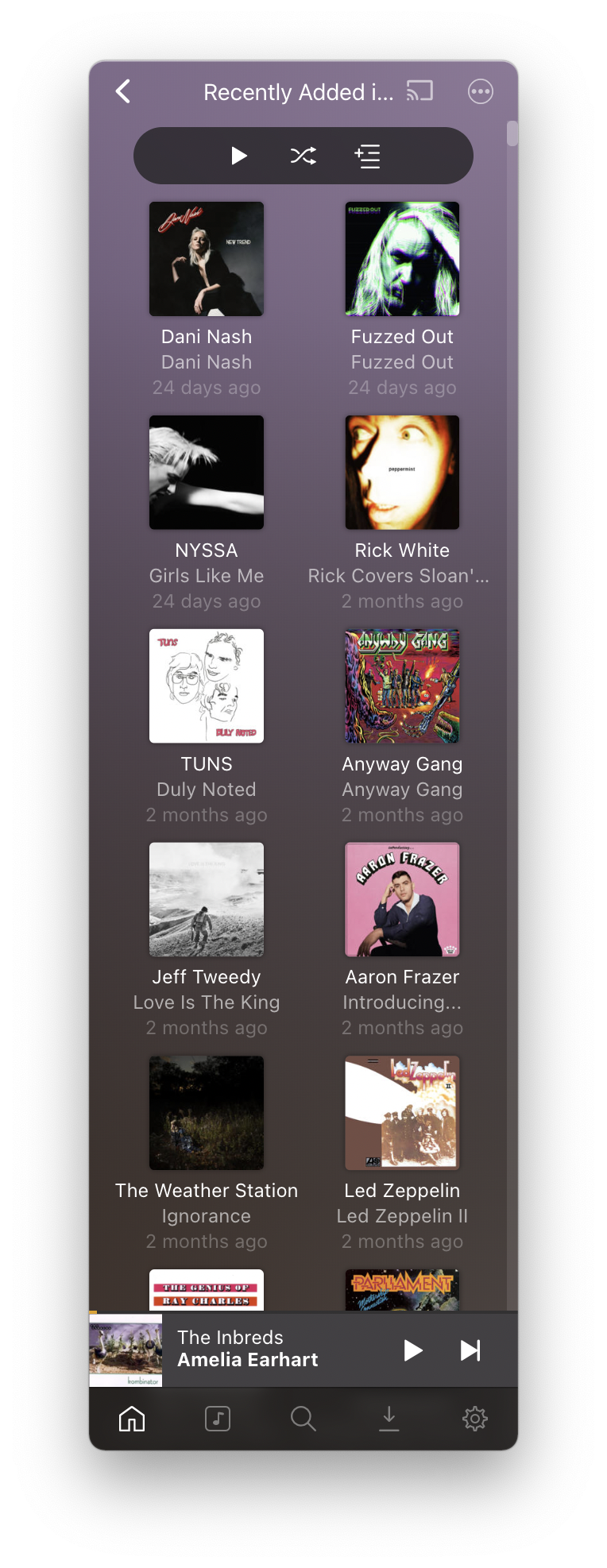Open the Dani Nash album
Screen dimensions: 607x1568
click(x=207, y=259)
